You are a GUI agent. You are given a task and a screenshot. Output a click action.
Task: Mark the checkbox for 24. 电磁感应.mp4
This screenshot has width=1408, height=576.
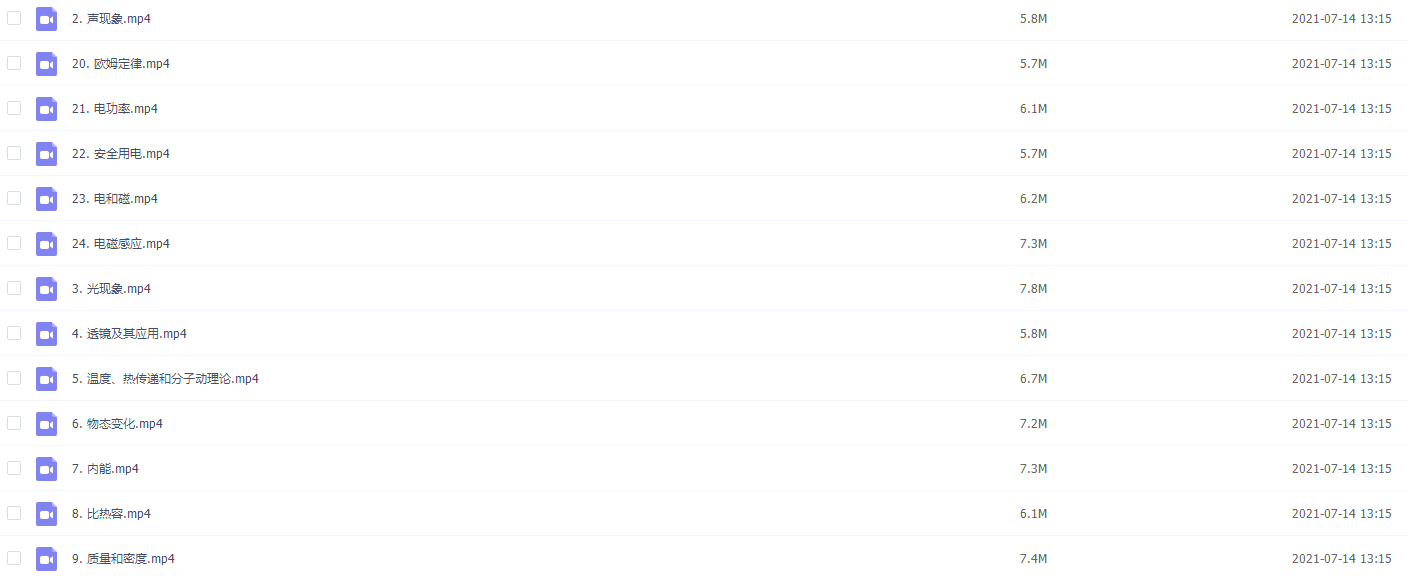(14, 243)
